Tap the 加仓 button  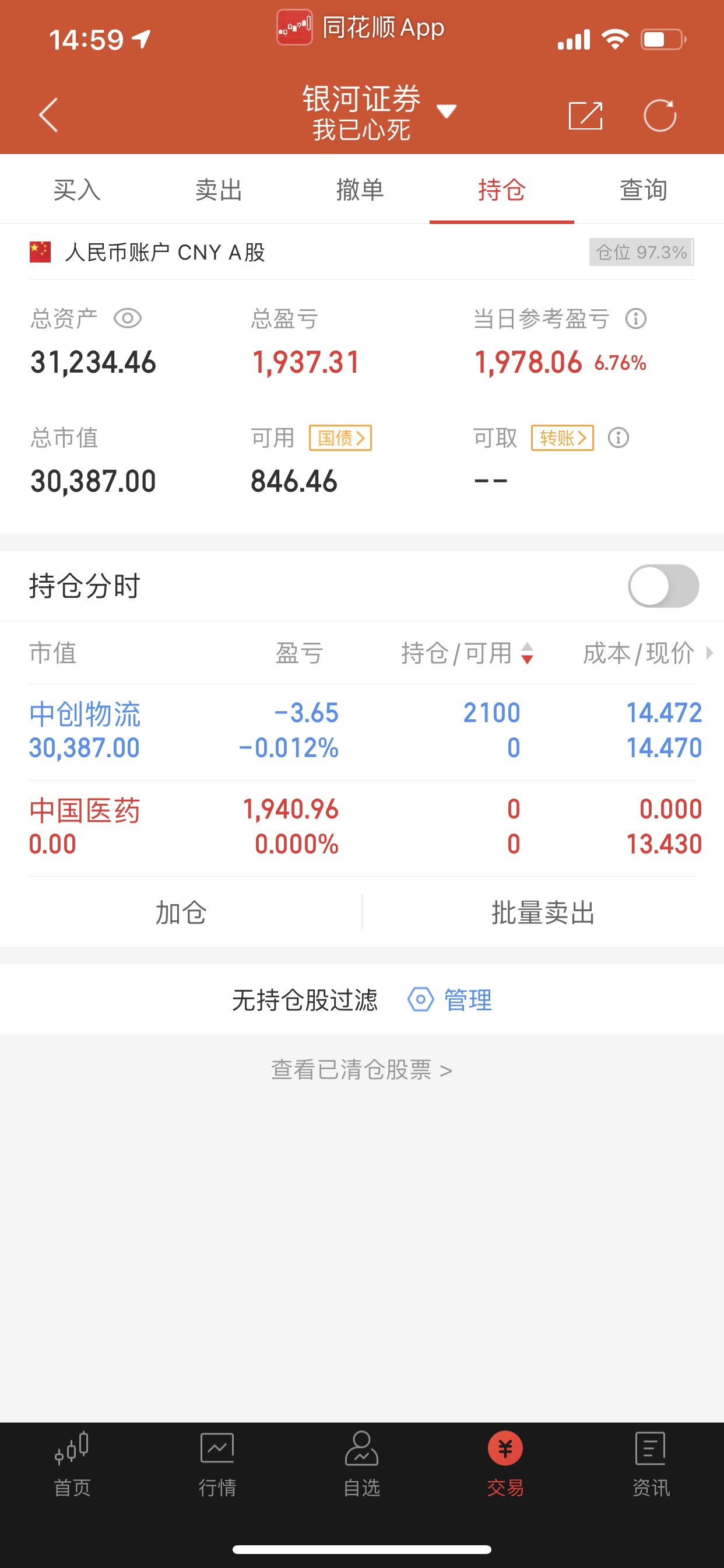pos(181,912)
